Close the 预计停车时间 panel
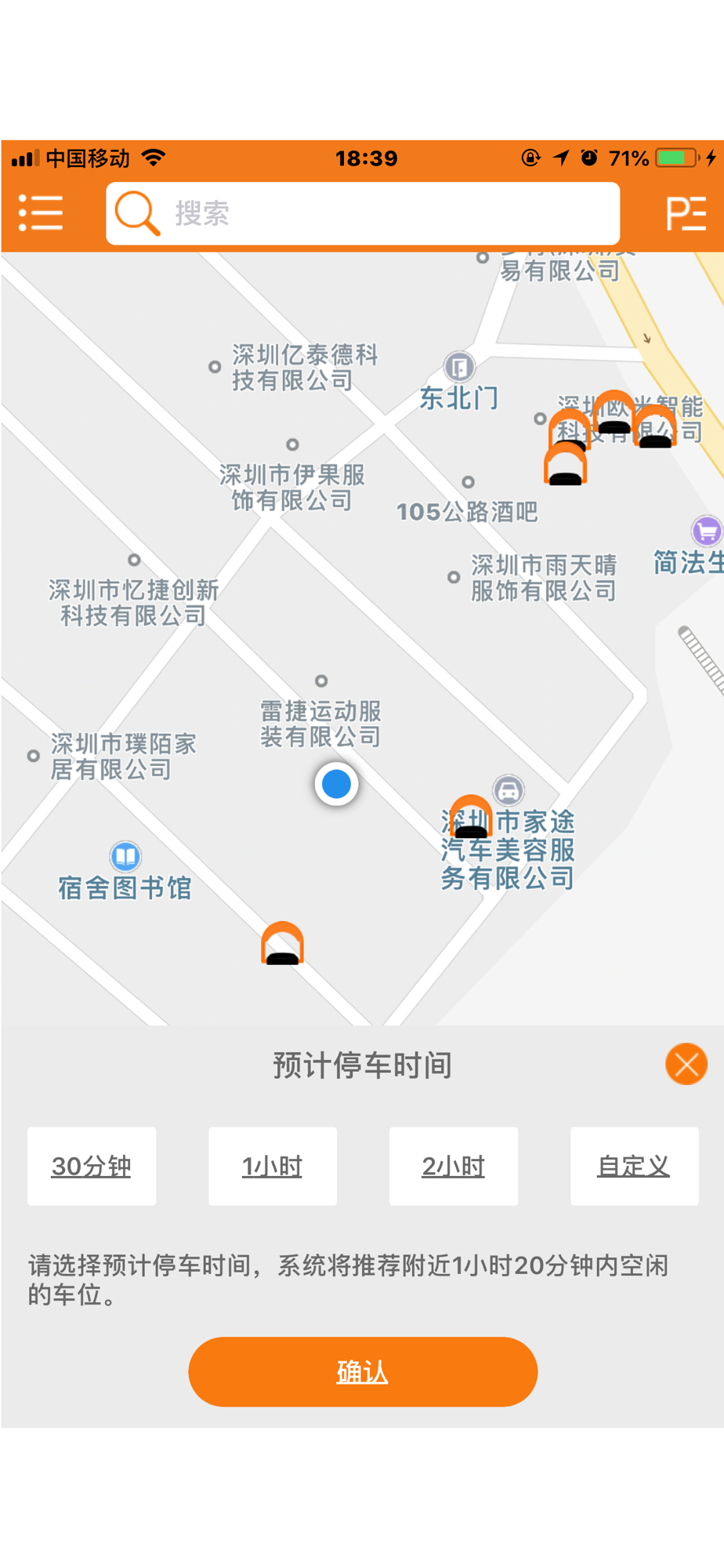724x1568 pixels. coord(686,1064)
